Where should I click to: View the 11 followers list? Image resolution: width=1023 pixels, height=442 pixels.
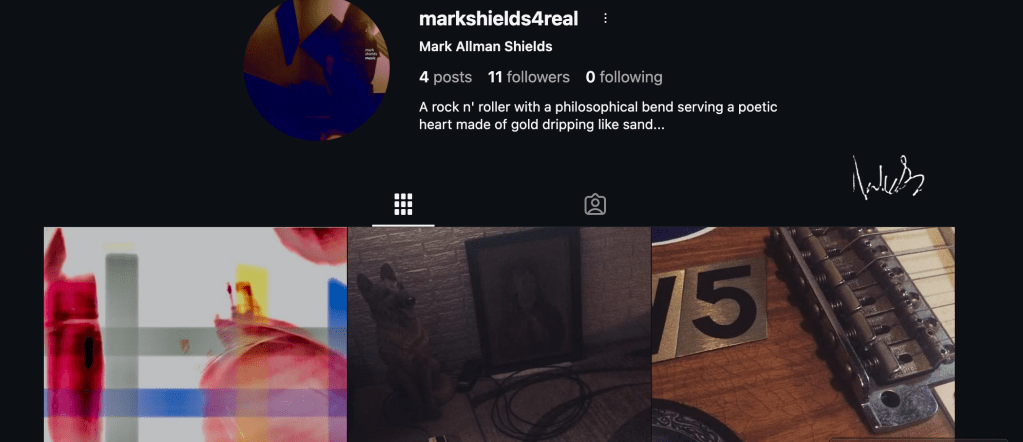(528, 77)
